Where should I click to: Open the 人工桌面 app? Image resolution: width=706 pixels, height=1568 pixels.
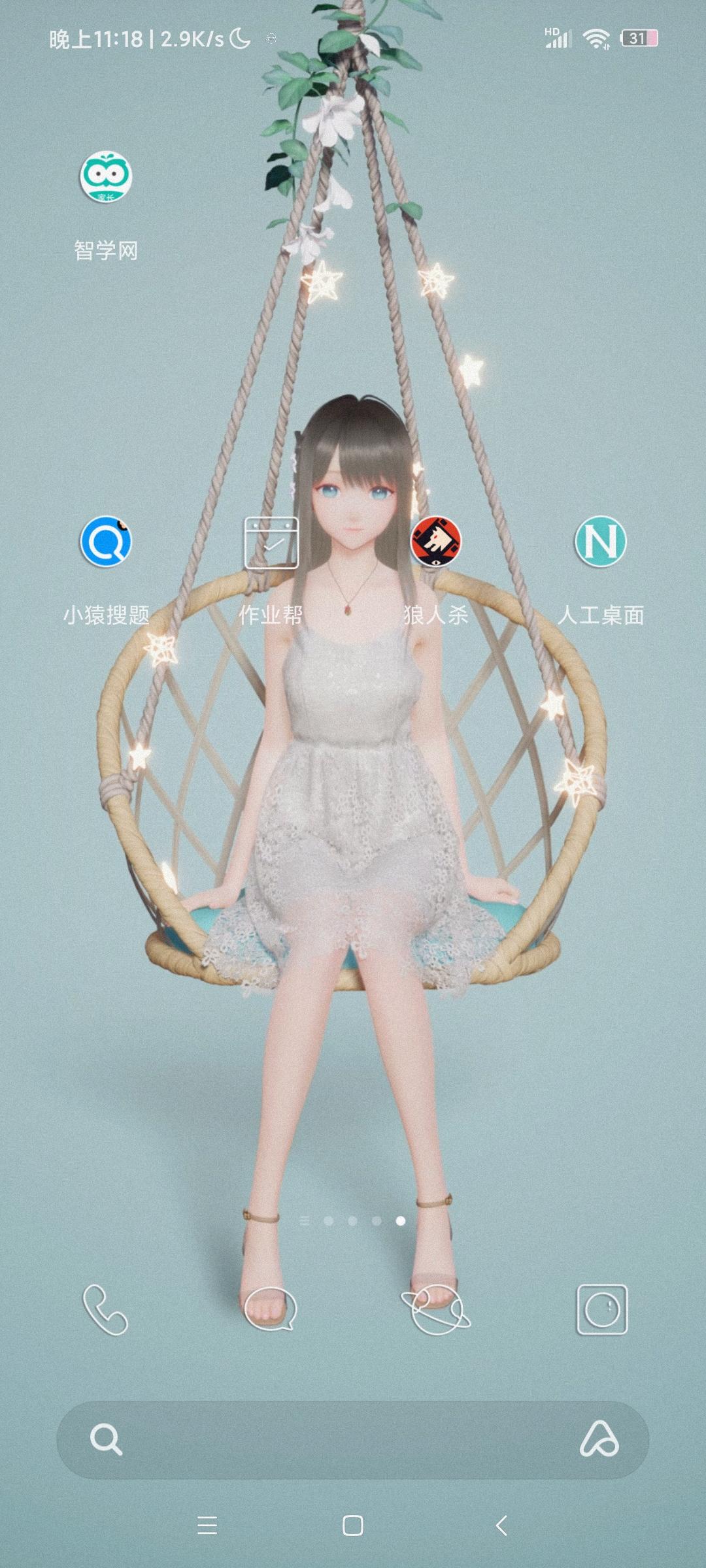pos(600,540)
